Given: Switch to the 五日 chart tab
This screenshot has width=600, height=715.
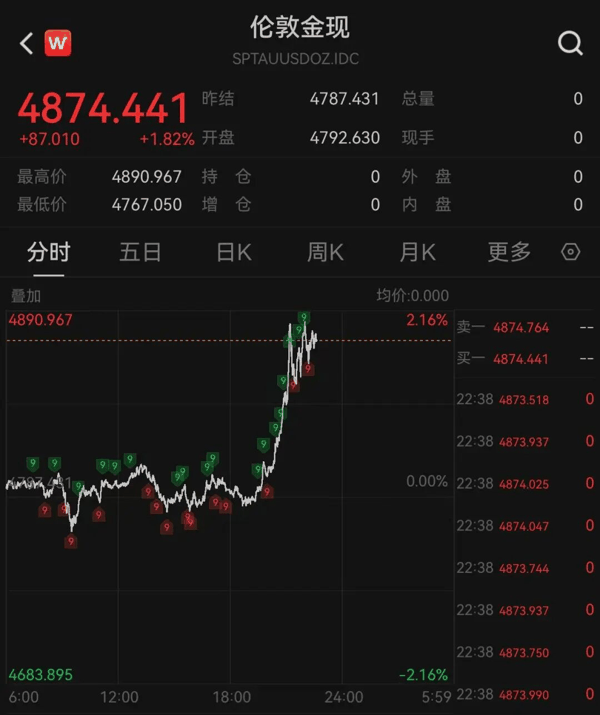Looking at the screenshot, I should coord(140,252).
